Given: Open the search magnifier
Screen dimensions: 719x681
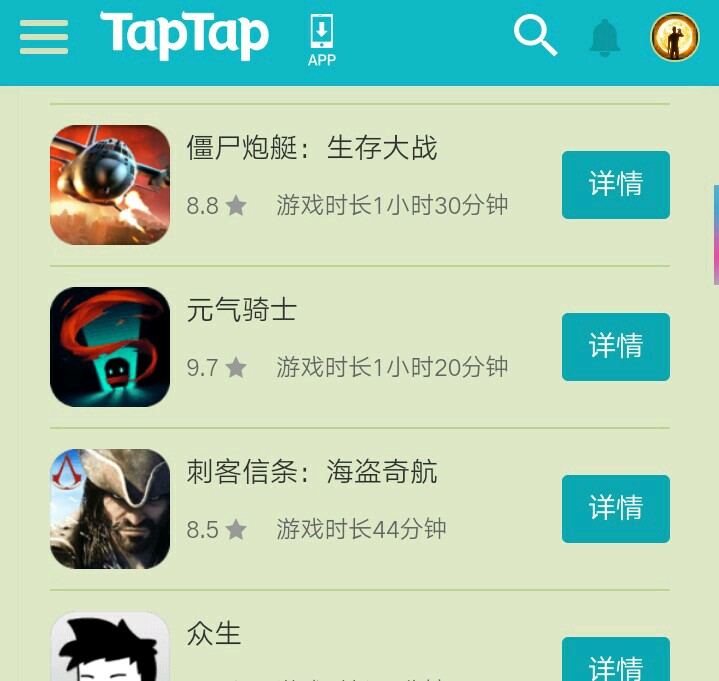Looking at the screenshot, I should (x=535, y=36).
